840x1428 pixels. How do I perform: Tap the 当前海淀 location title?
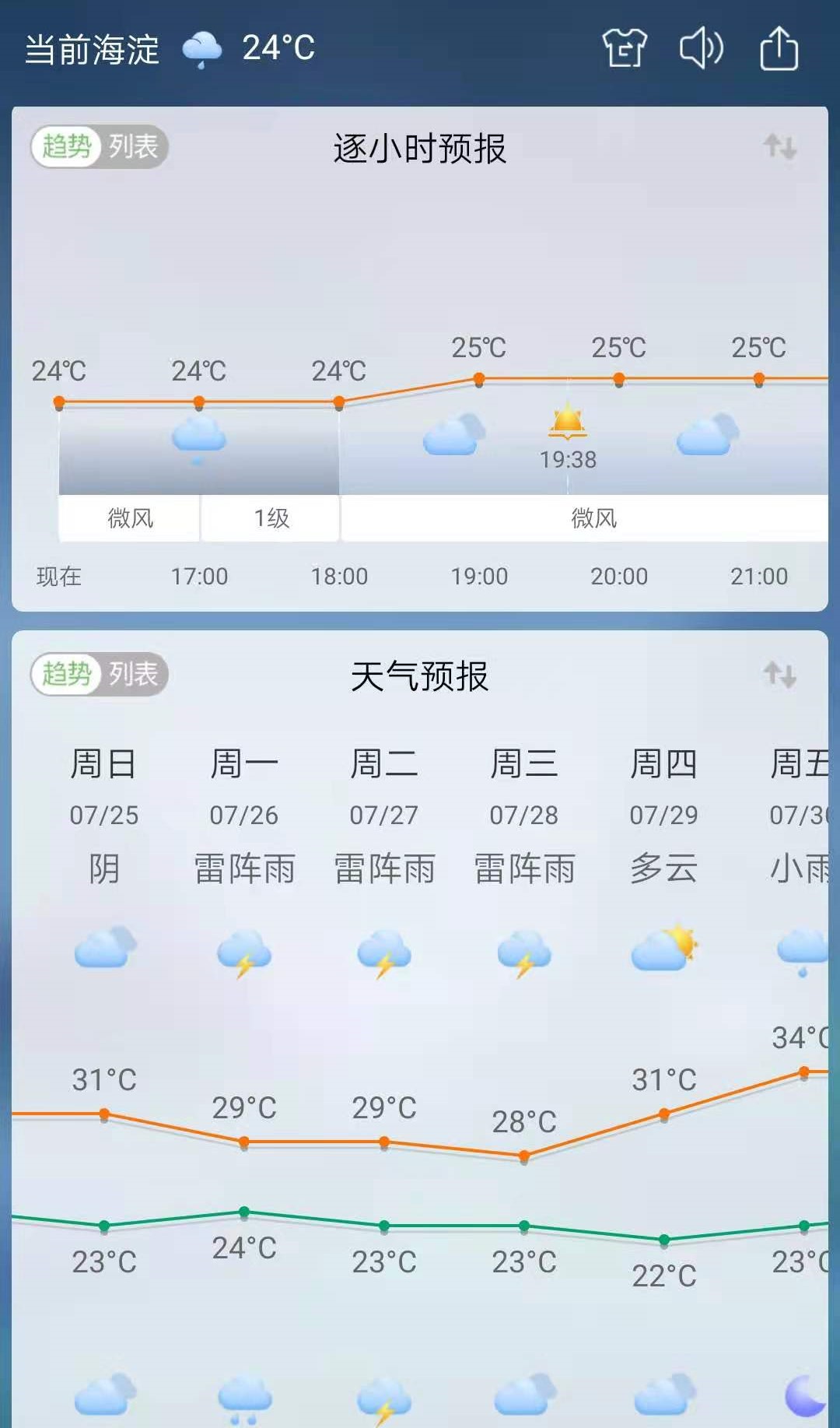92,50
